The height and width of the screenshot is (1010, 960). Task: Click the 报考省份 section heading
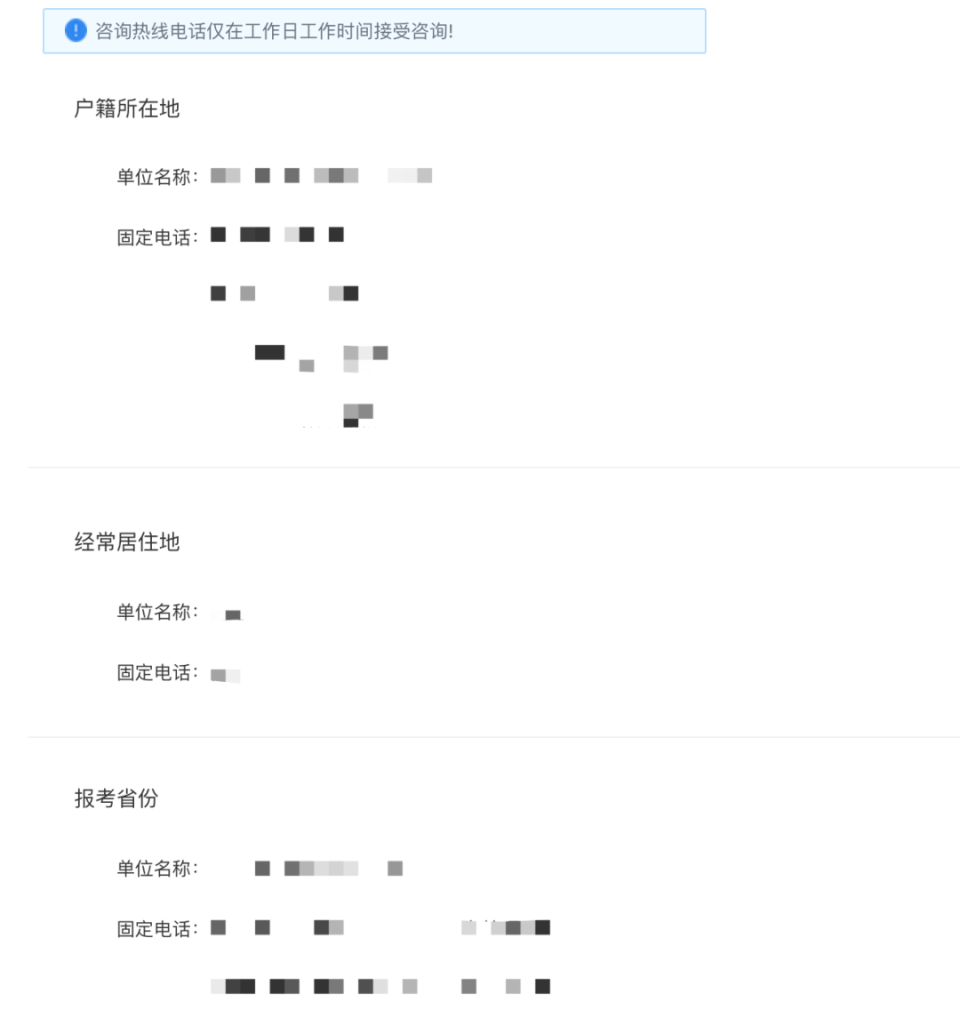click(116, 799)
